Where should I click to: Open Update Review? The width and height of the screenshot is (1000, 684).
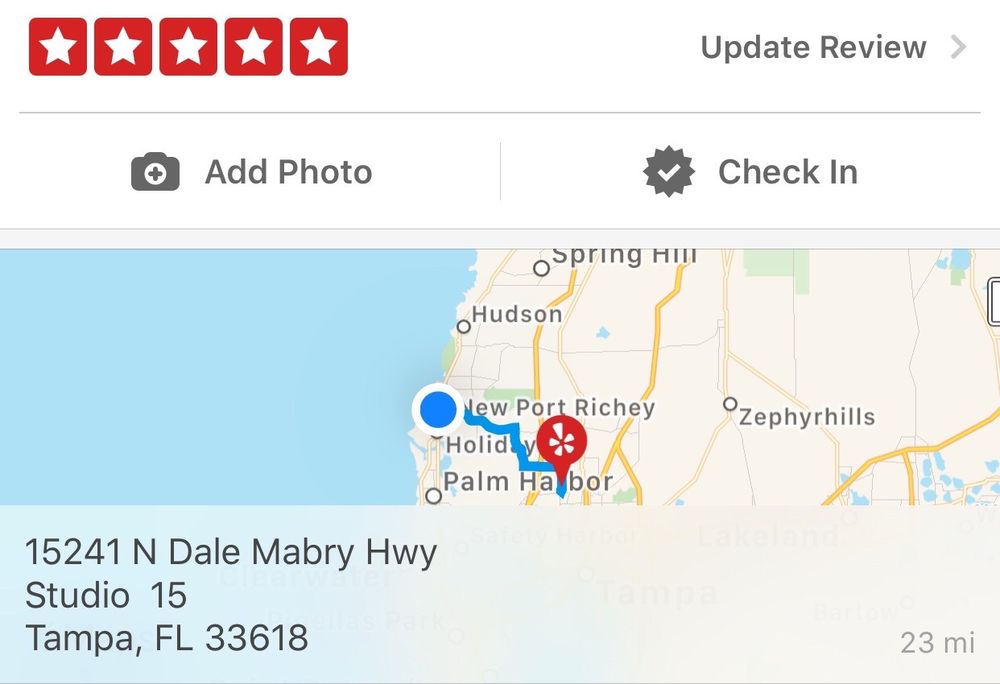(832, 47)
